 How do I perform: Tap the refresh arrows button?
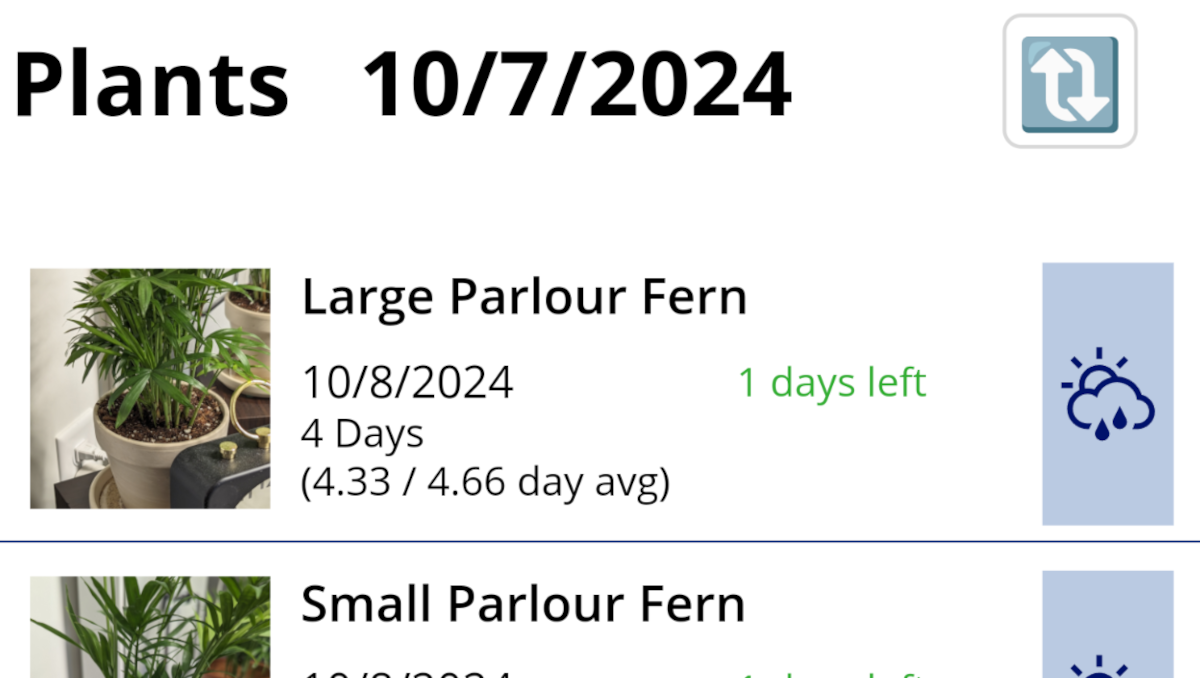click(x=1070, y=81)
